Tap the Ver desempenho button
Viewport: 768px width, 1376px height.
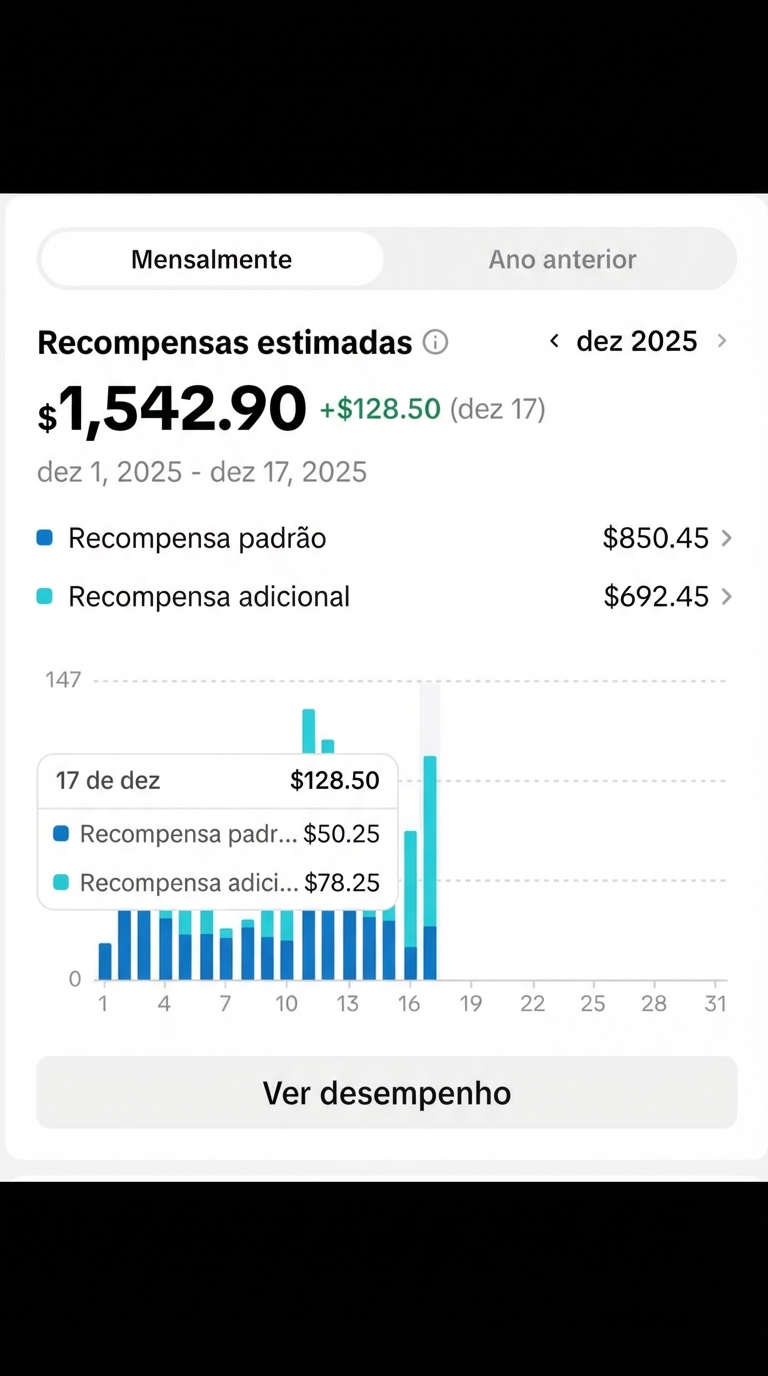click(x=386, y=1092)
